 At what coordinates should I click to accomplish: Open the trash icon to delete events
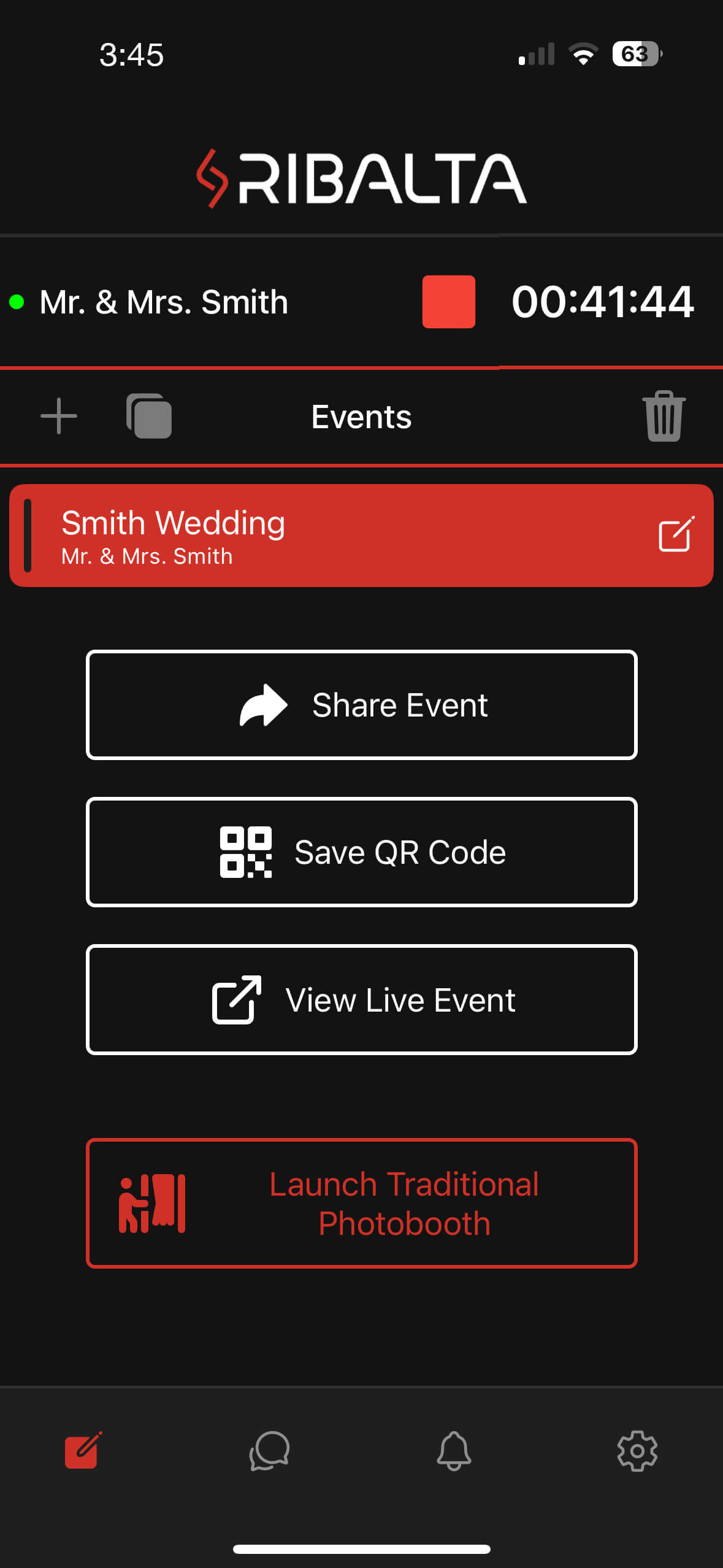(x=664, y=415)
